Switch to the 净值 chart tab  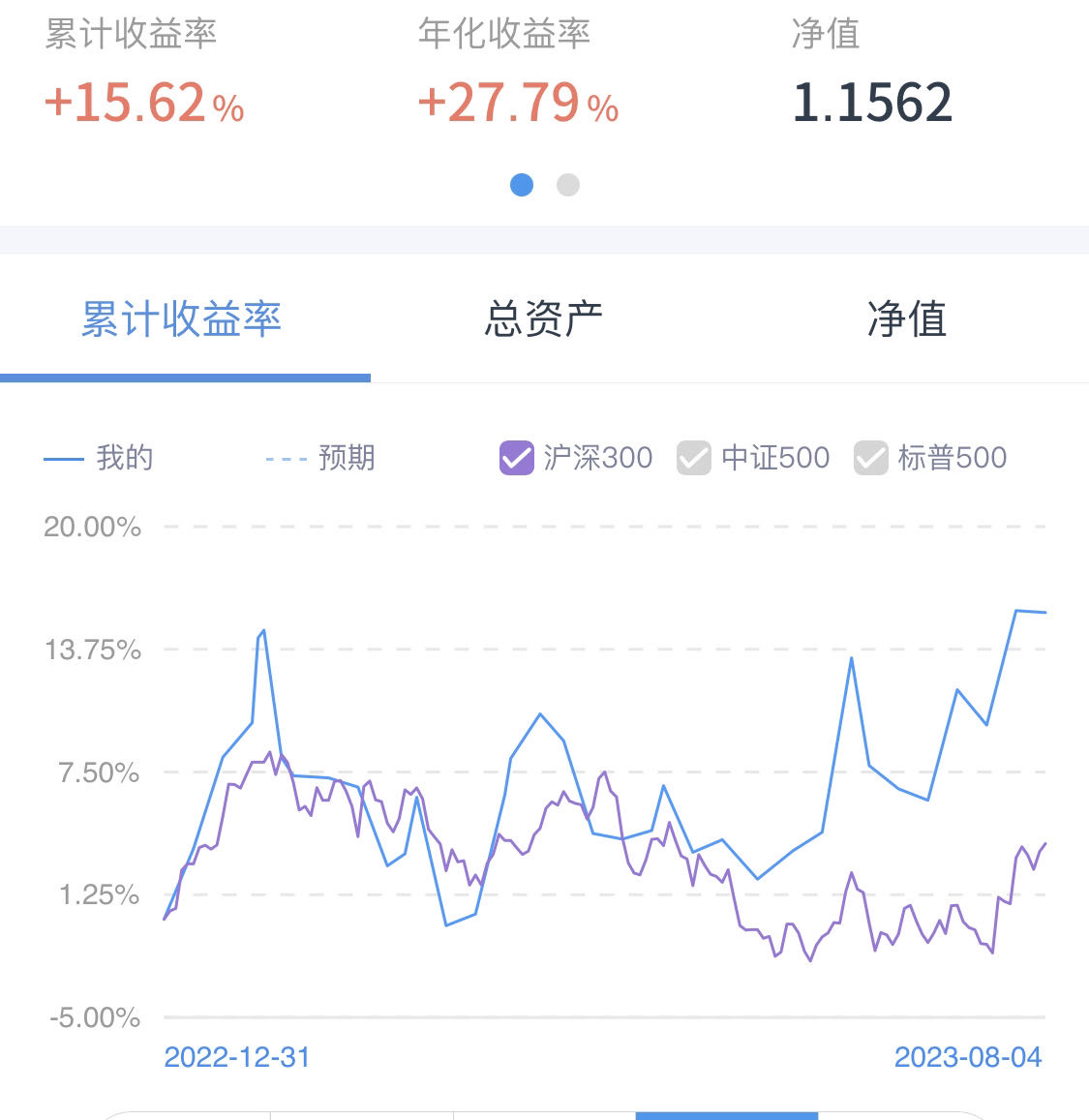pyautogui.click(x=906, y=319)
